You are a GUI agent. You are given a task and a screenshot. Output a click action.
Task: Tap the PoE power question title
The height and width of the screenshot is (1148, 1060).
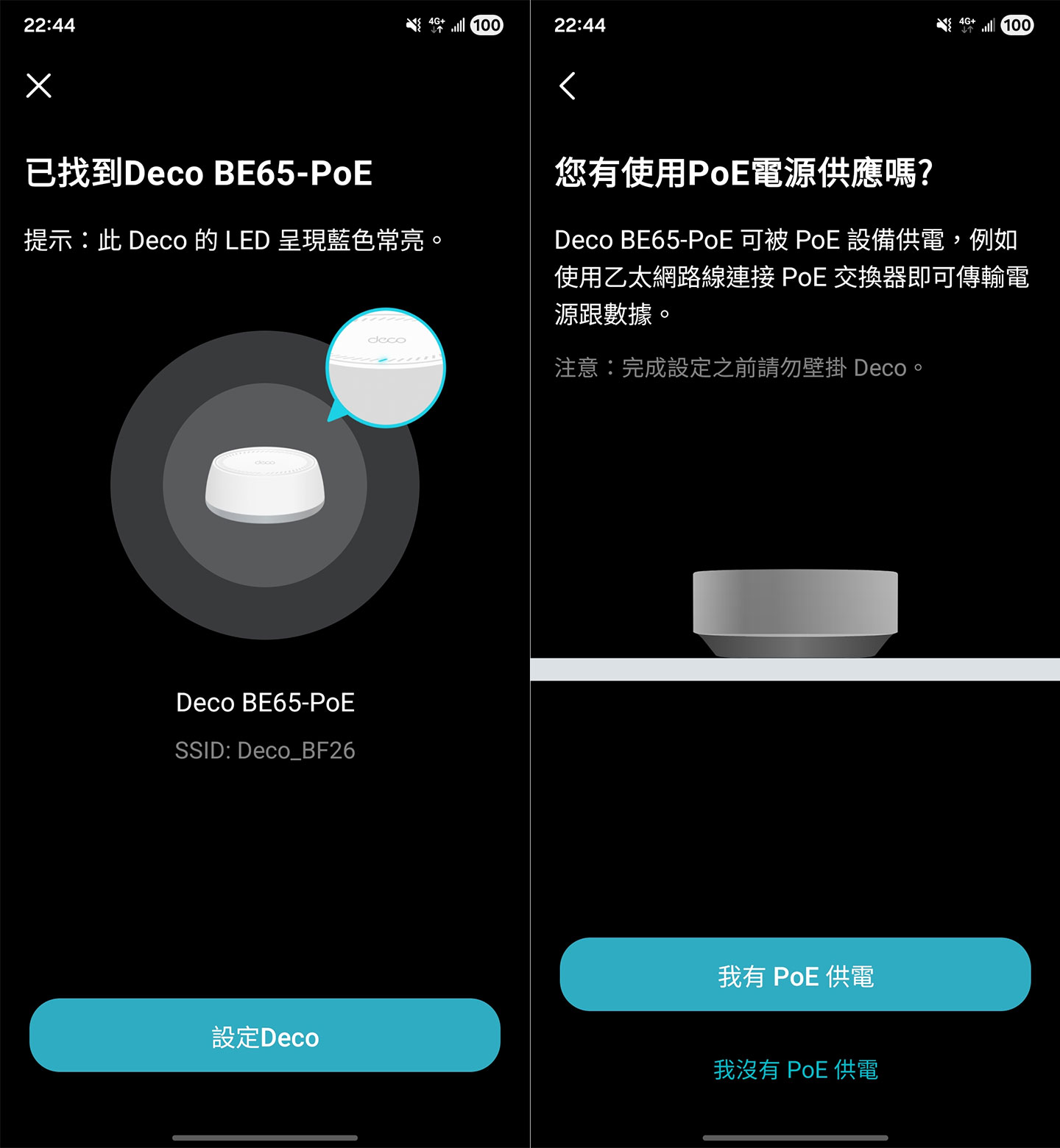point(743,169)
